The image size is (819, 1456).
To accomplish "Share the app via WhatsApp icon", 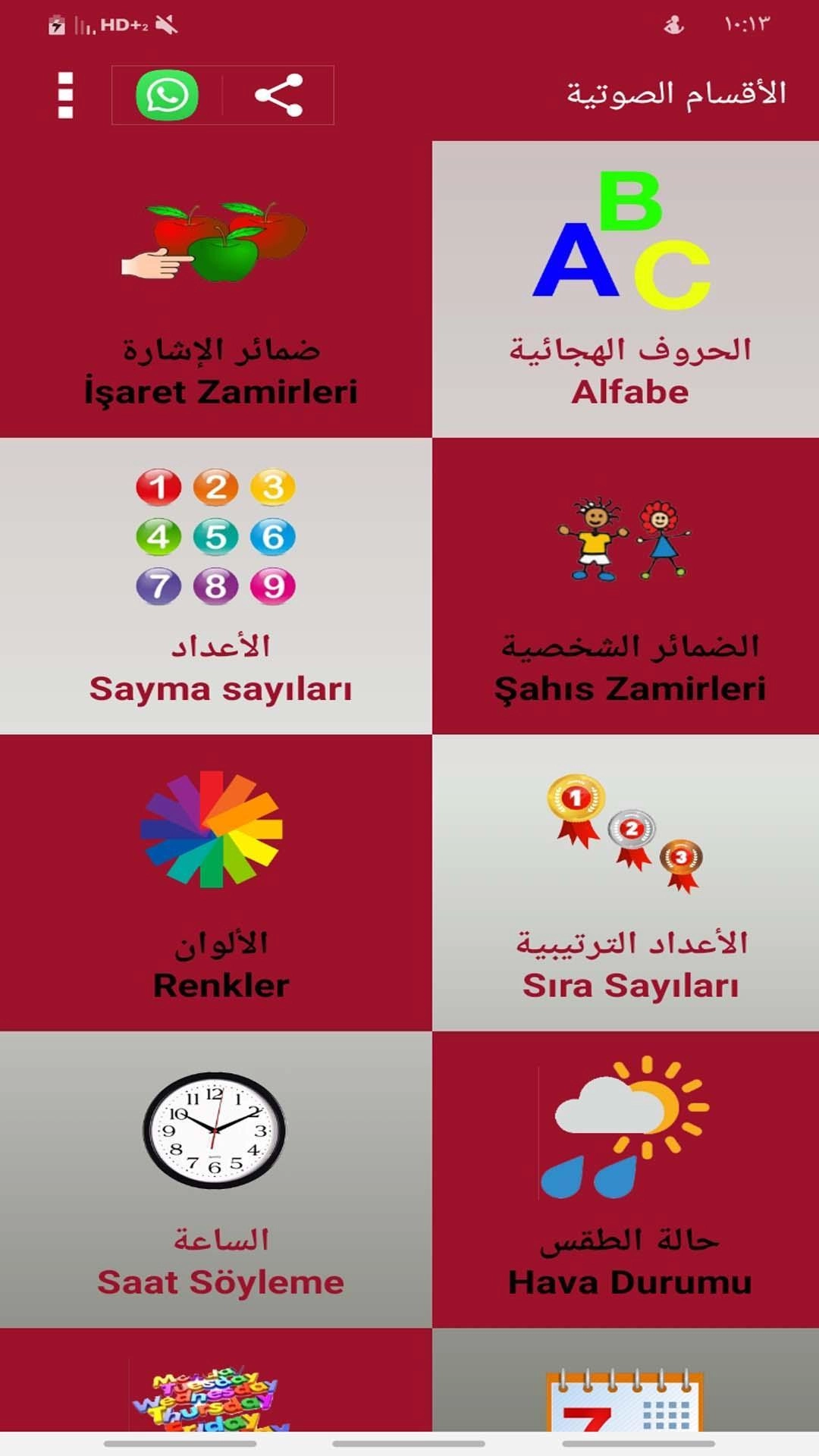I will point(167,96).
